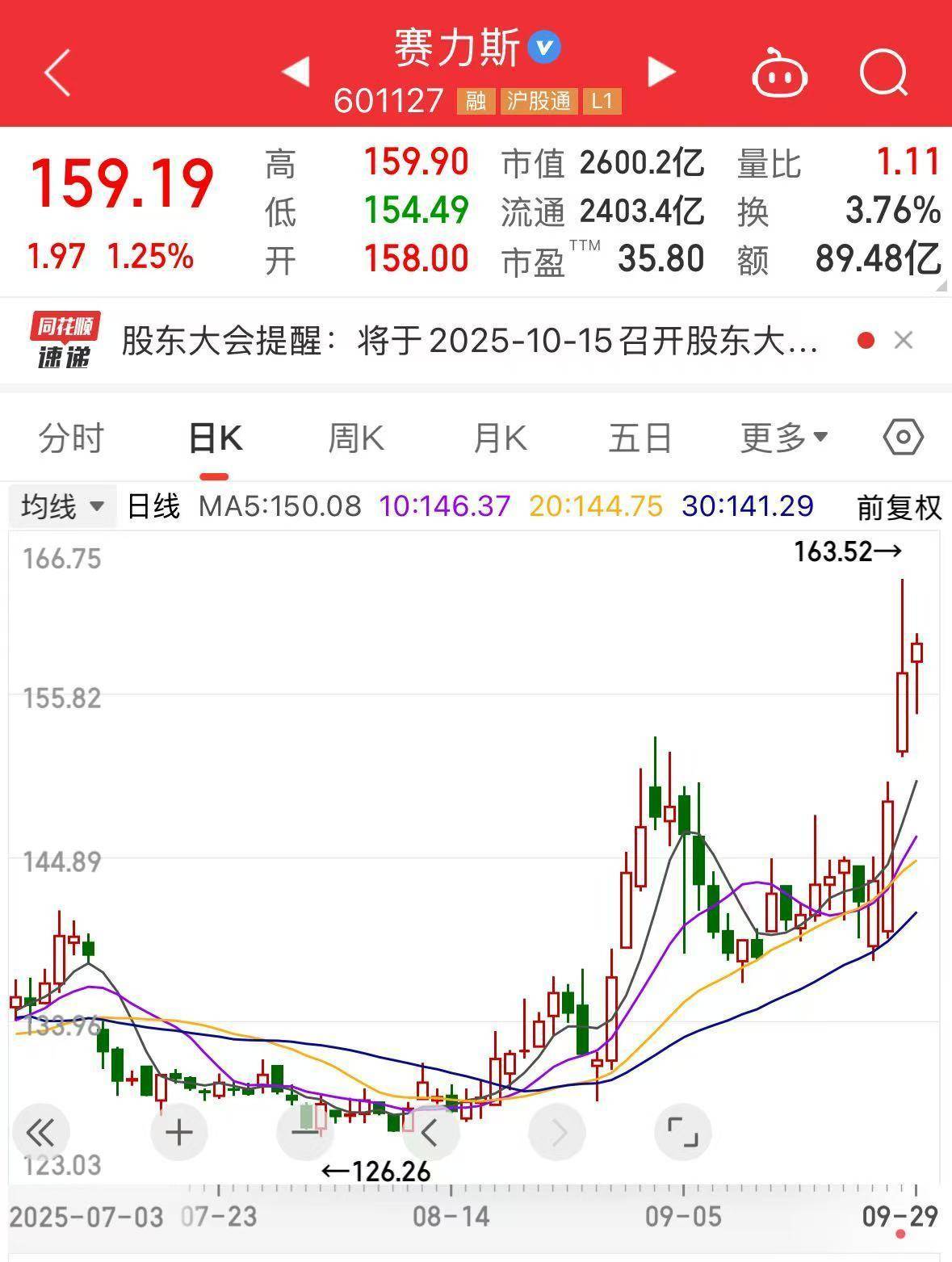Zoom in the K-line chart
Viewport: 952px width, 1262px height.
coord(179,1133)
